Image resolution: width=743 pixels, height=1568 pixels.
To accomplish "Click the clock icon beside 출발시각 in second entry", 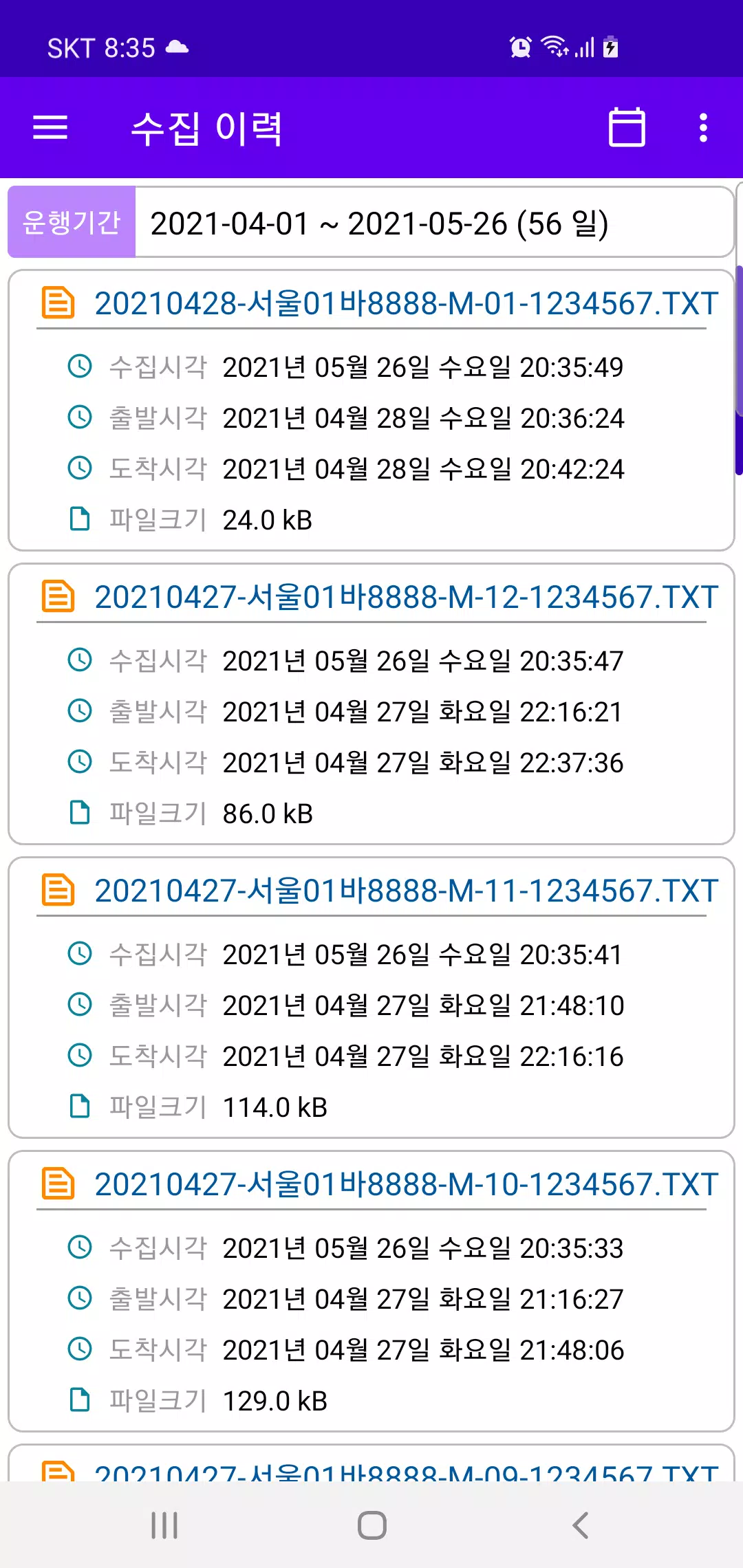I will (78, 711).
